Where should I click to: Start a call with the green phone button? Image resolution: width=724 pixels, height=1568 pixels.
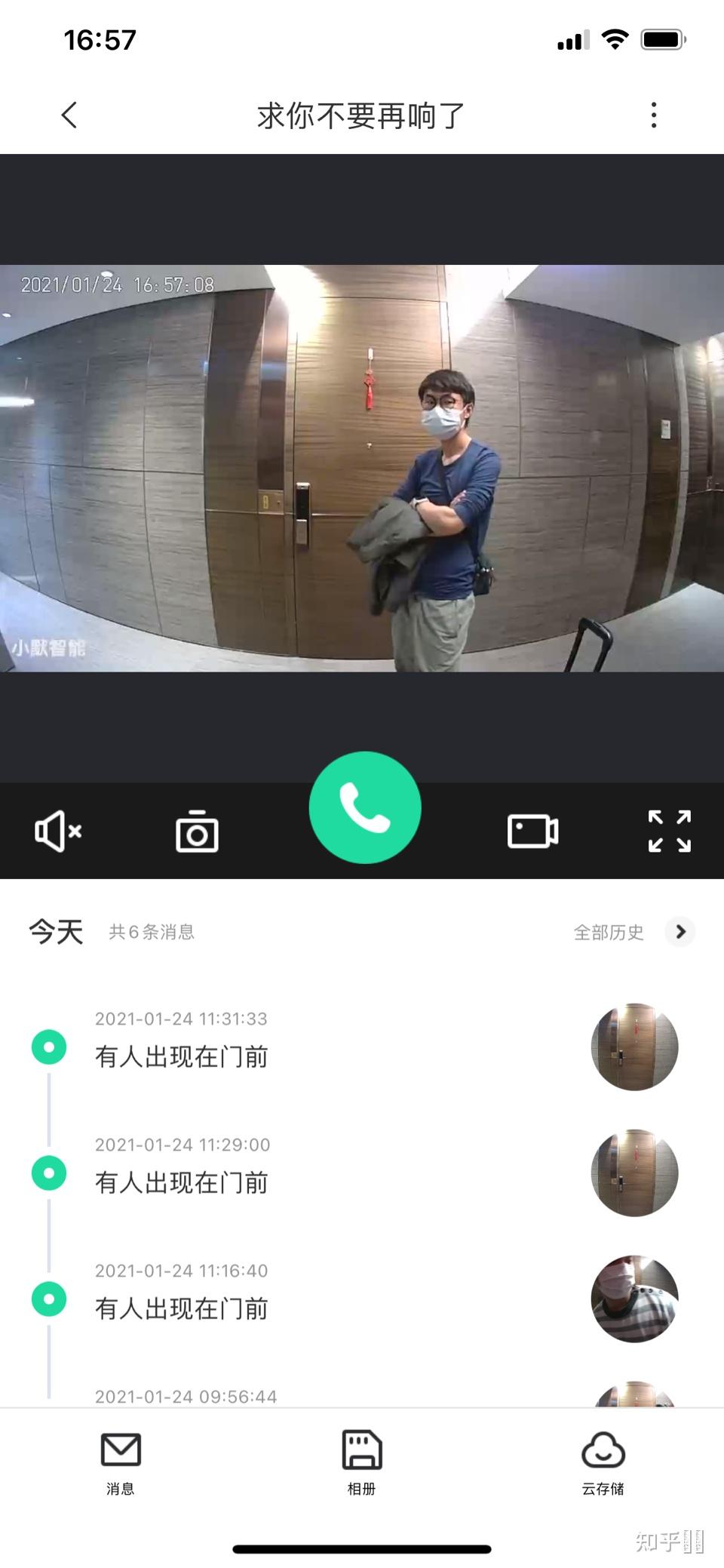pos(365,807)
